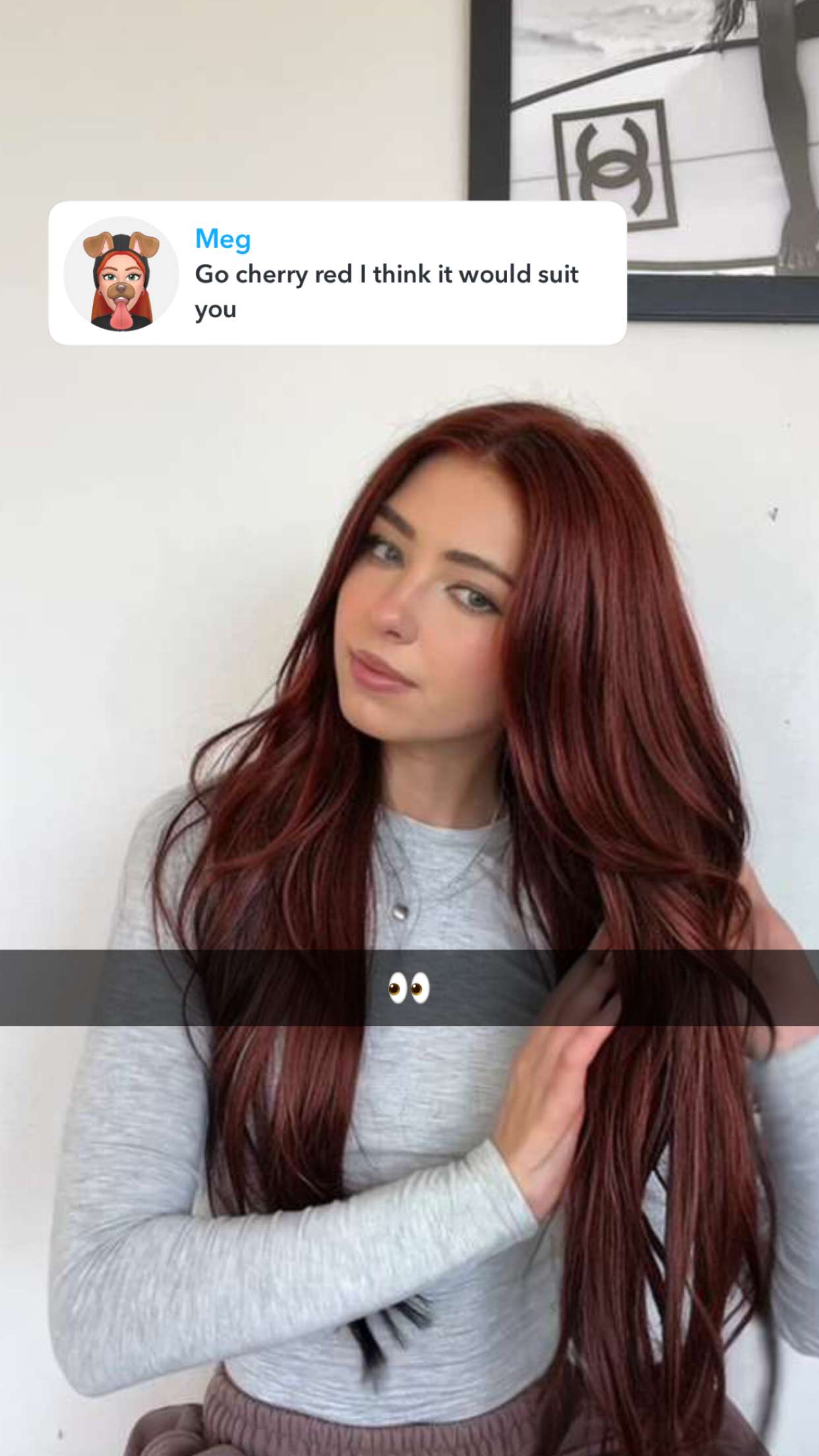Open the Meg conversation tab
Image resolution: width=819 pixels, height=1456 pixels.
pos(222,240)
